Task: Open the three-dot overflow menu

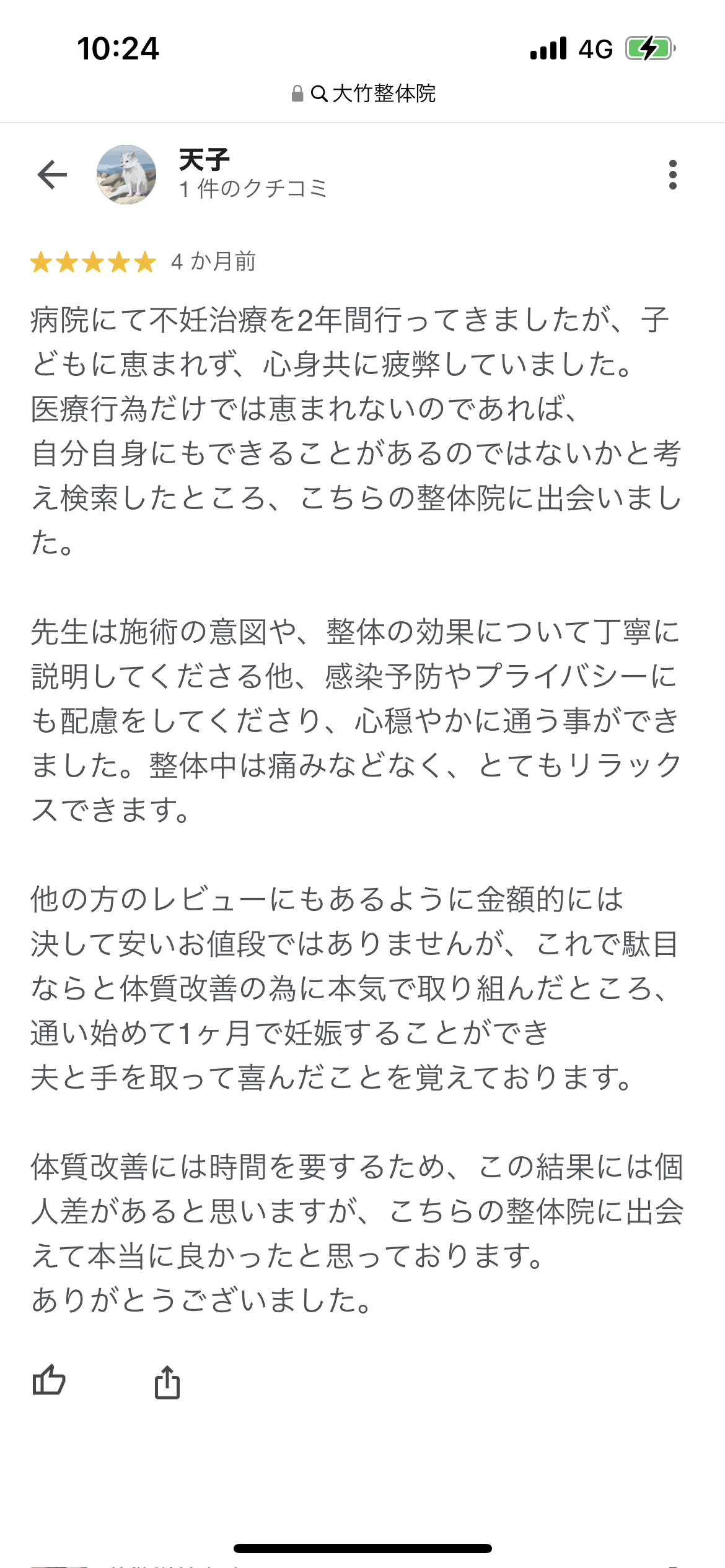Action: pyautogui.click(x=672, y=175)
